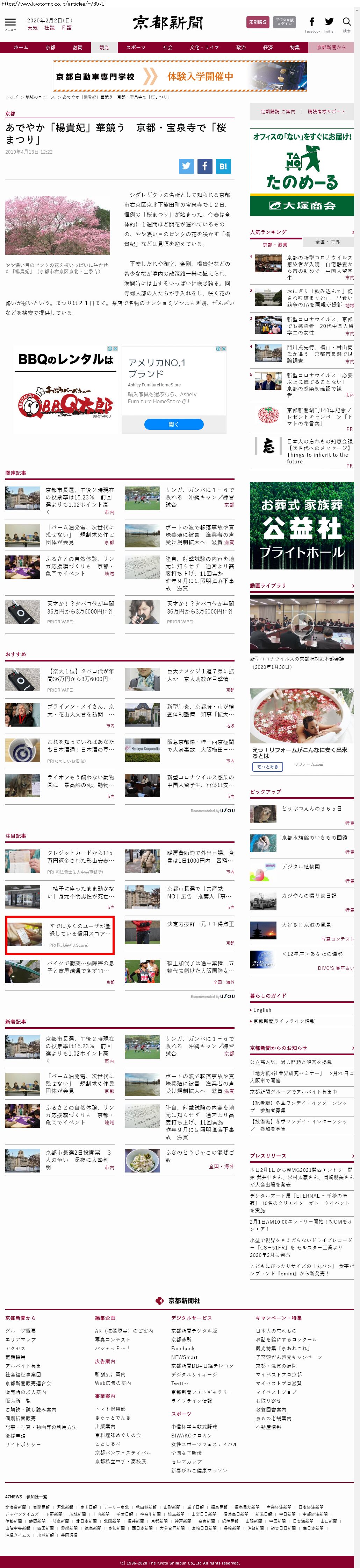Tap the もっとみる button in reform ad
The image size is (360, 1568).
pos(268,766)
